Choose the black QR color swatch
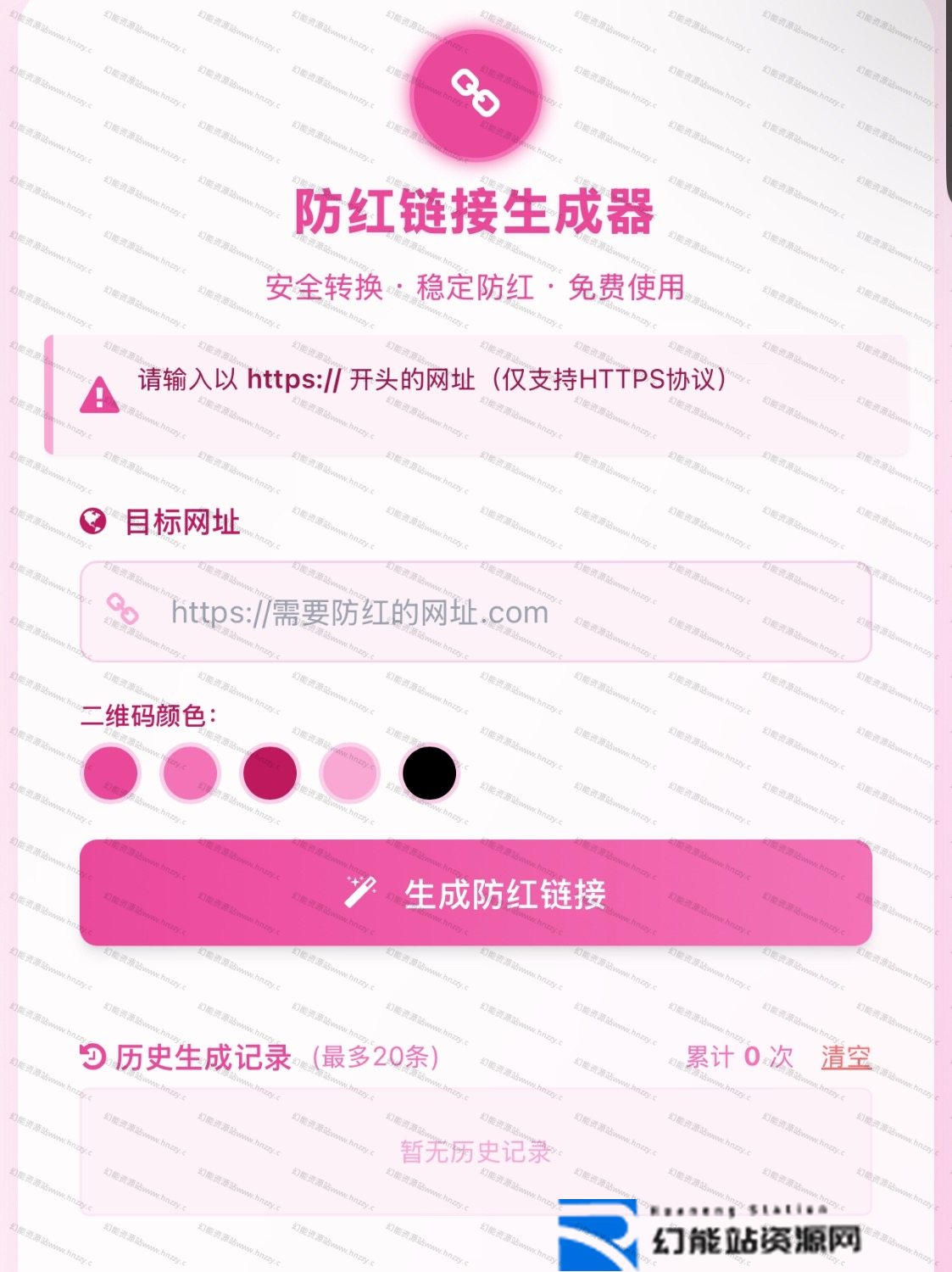Image resolution: width=952 pixels, height=1272 pixels. pos(429,773)
